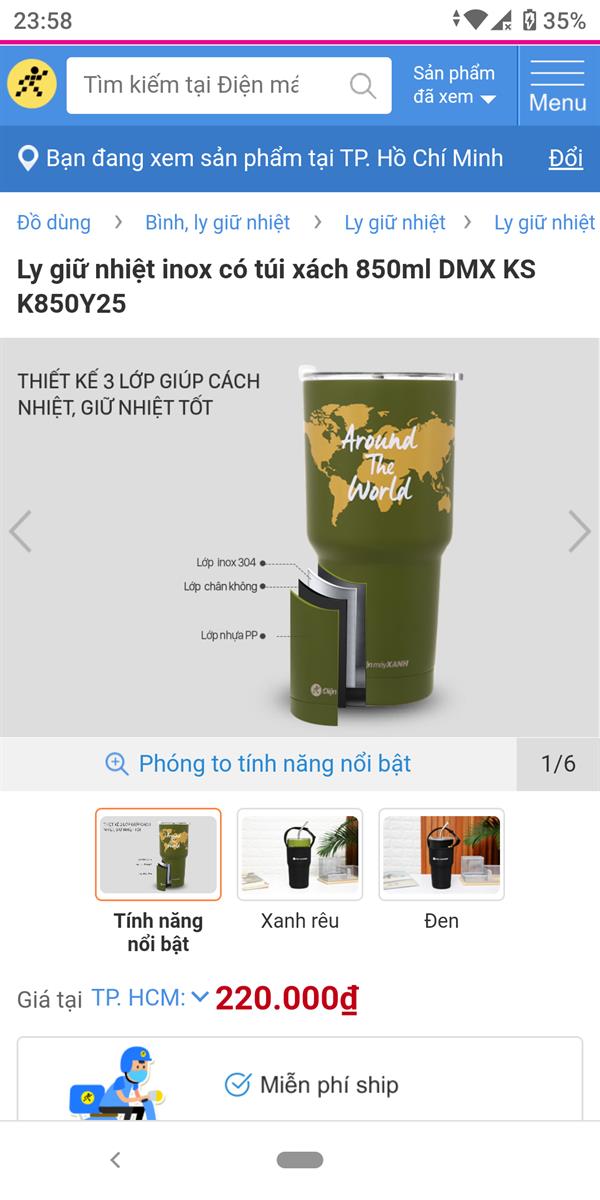Show next product image arrow

pyautogui.click(x=579, y=531)
